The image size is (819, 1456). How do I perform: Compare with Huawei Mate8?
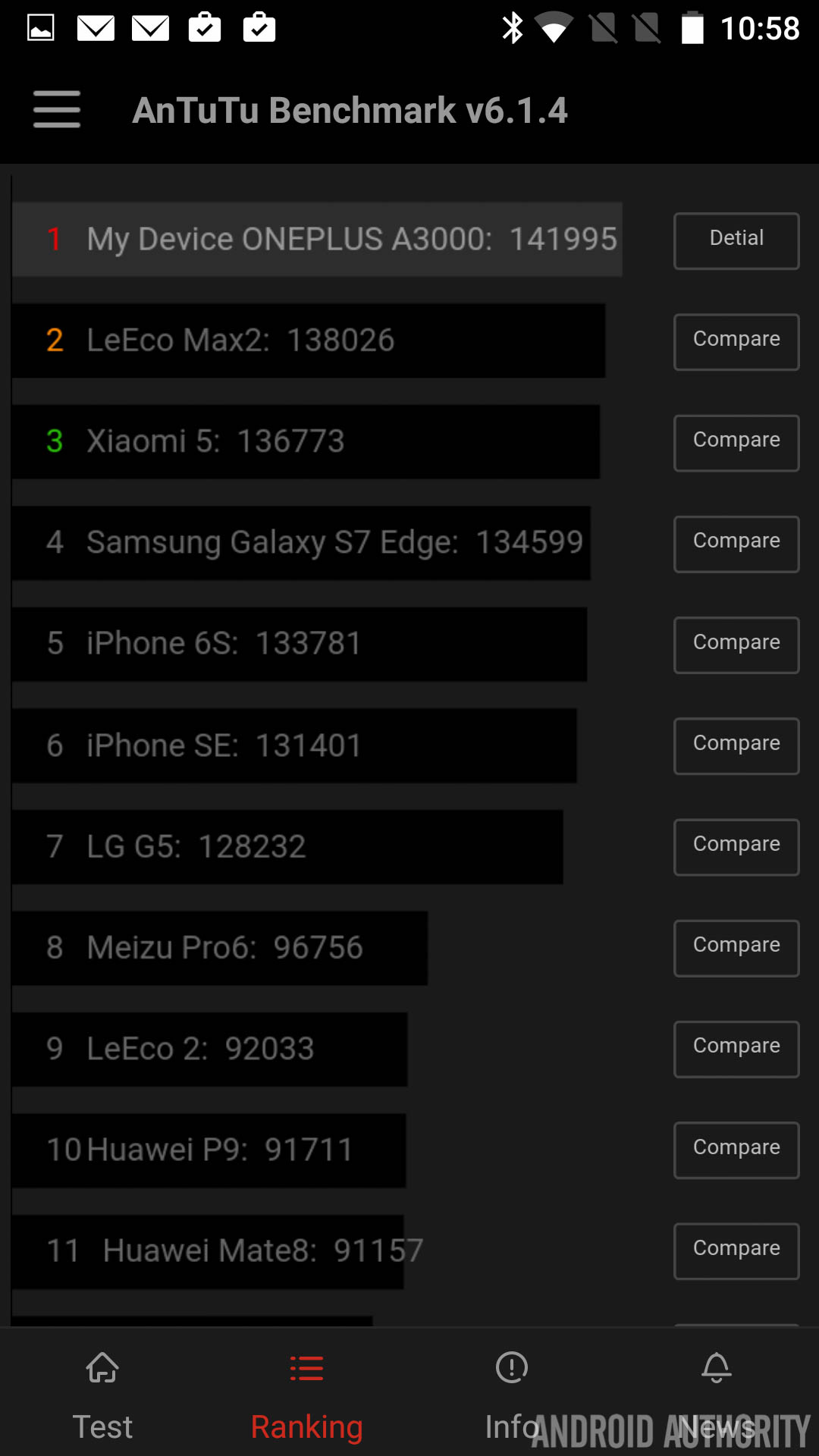[x=736, y=1250]
